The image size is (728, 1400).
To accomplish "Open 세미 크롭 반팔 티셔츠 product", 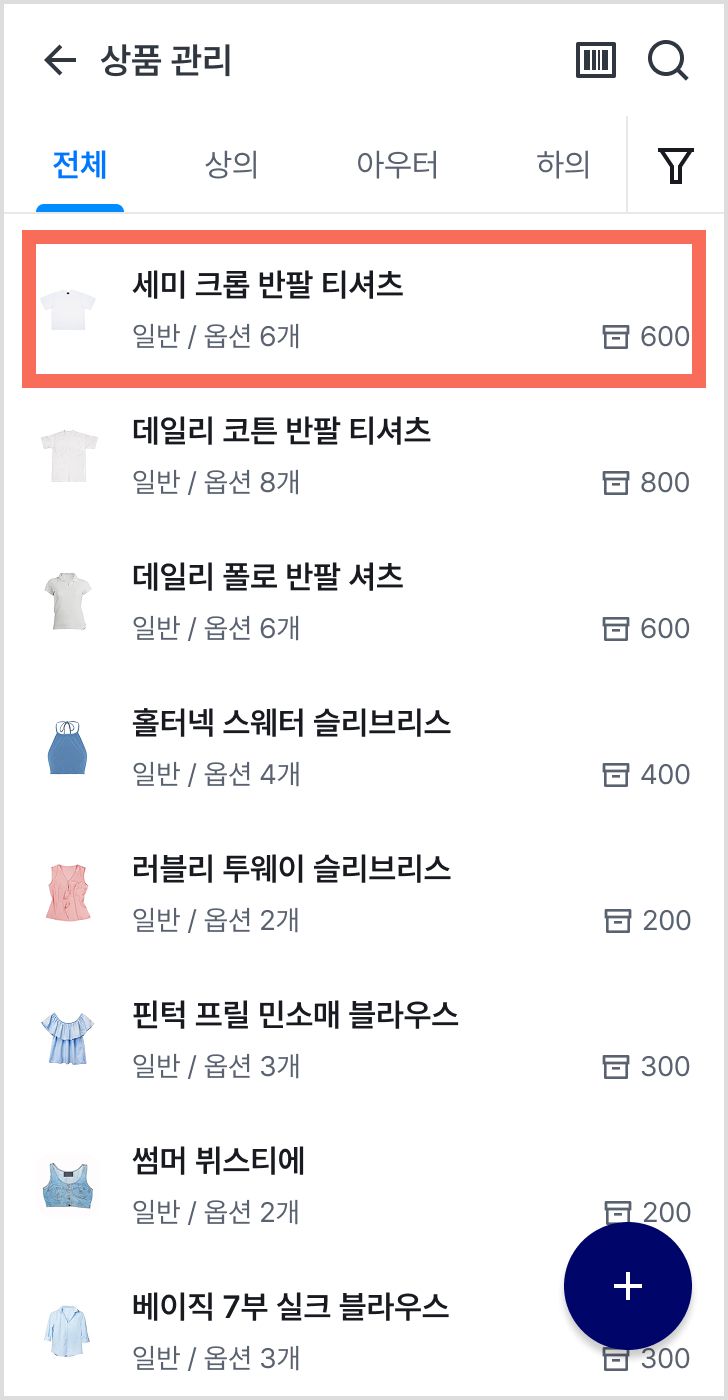I will [364, 310].
